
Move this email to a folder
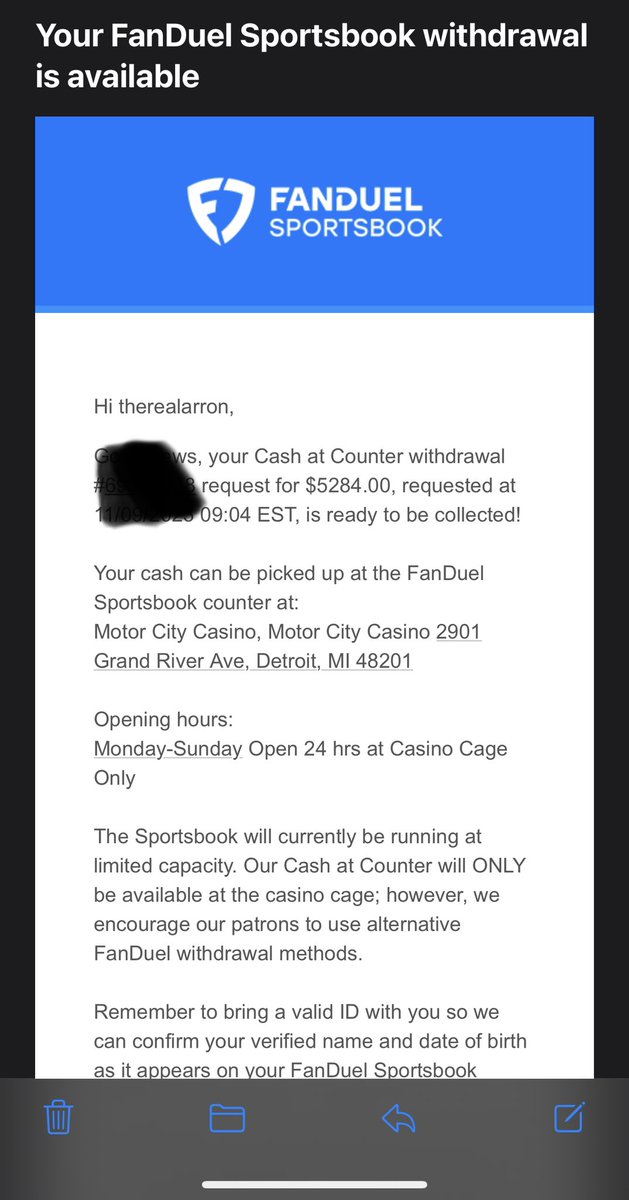[227, 1117]
